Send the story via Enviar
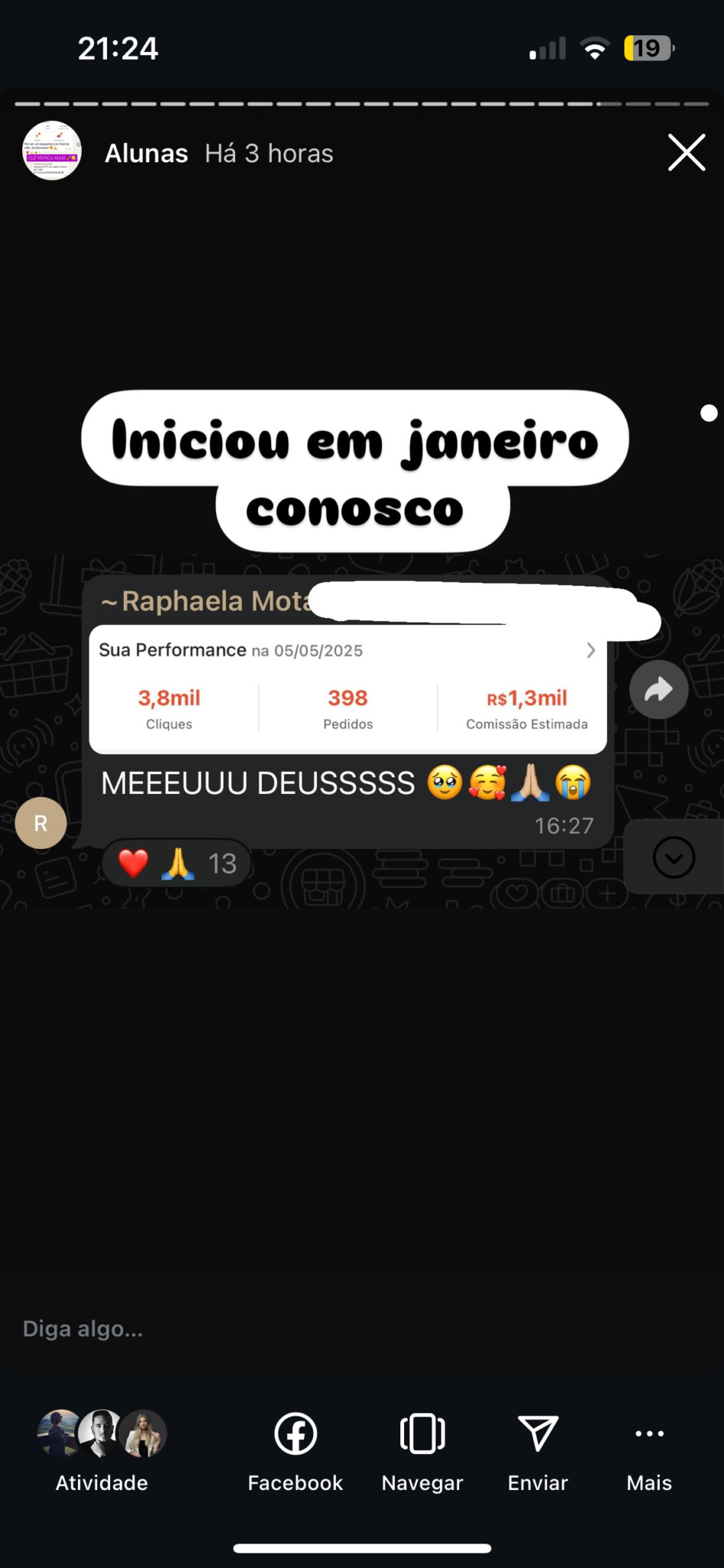 coord(538,1449)
